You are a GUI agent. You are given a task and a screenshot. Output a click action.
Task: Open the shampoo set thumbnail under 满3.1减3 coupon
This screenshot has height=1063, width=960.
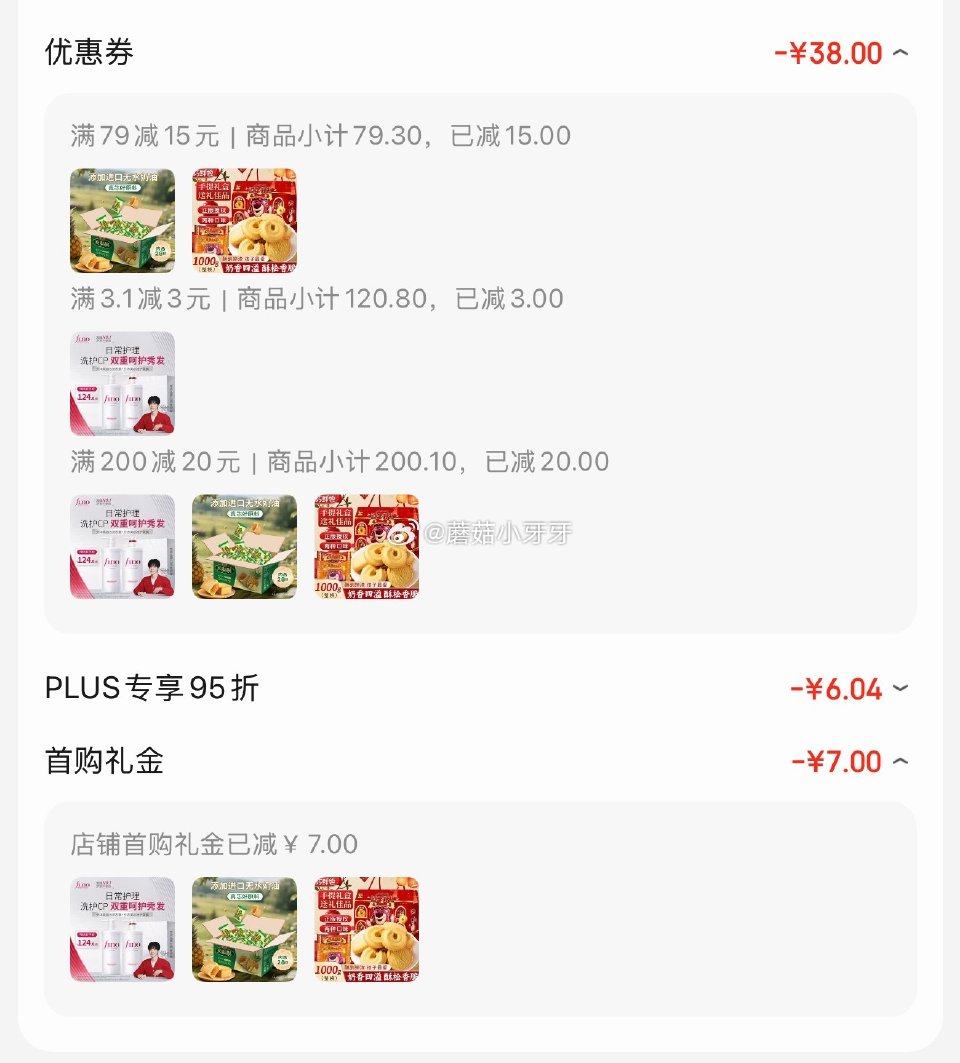tap(121, 383)
